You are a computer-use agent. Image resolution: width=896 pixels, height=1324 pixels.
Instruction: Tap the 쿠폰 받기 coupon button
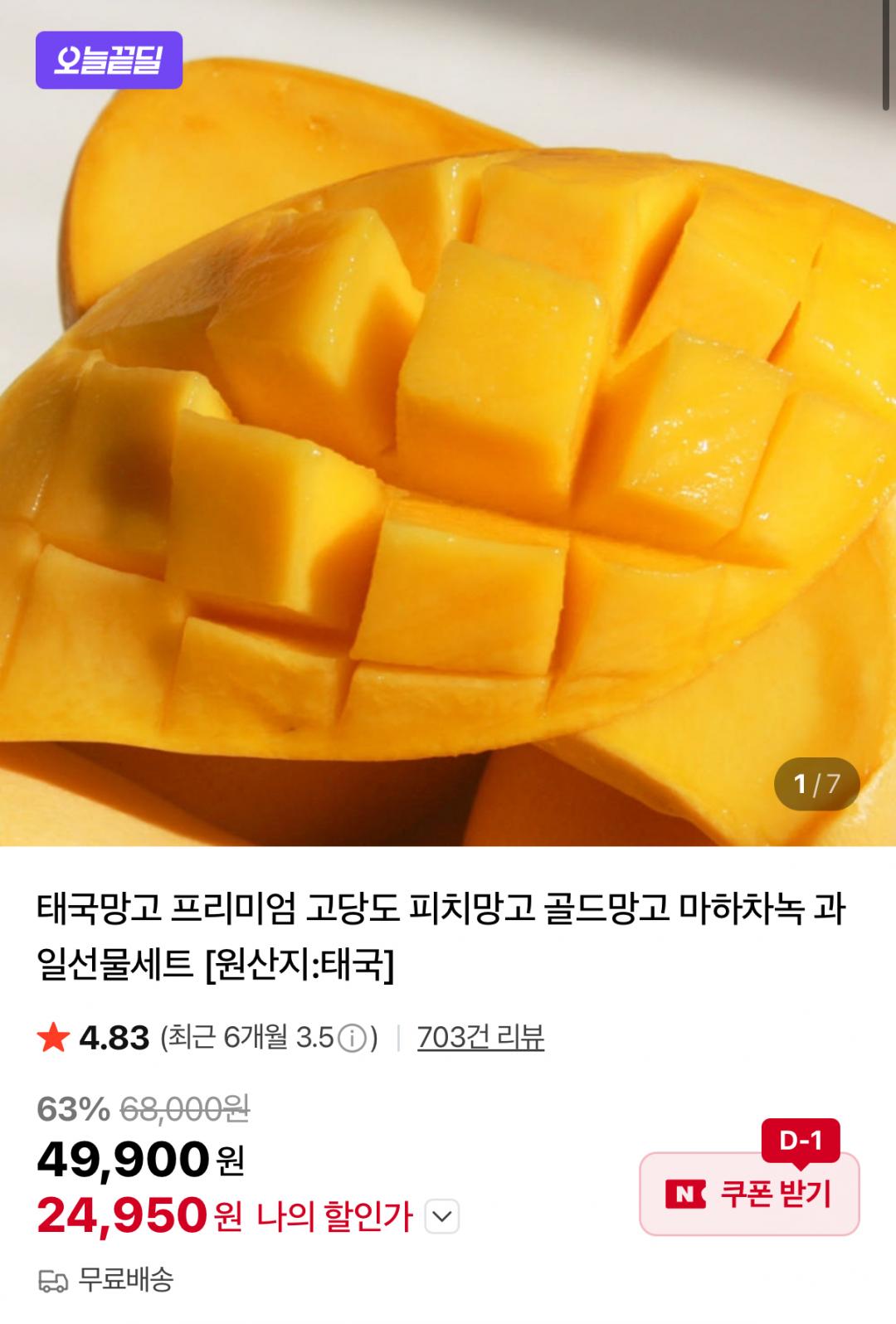point(749,1194)
